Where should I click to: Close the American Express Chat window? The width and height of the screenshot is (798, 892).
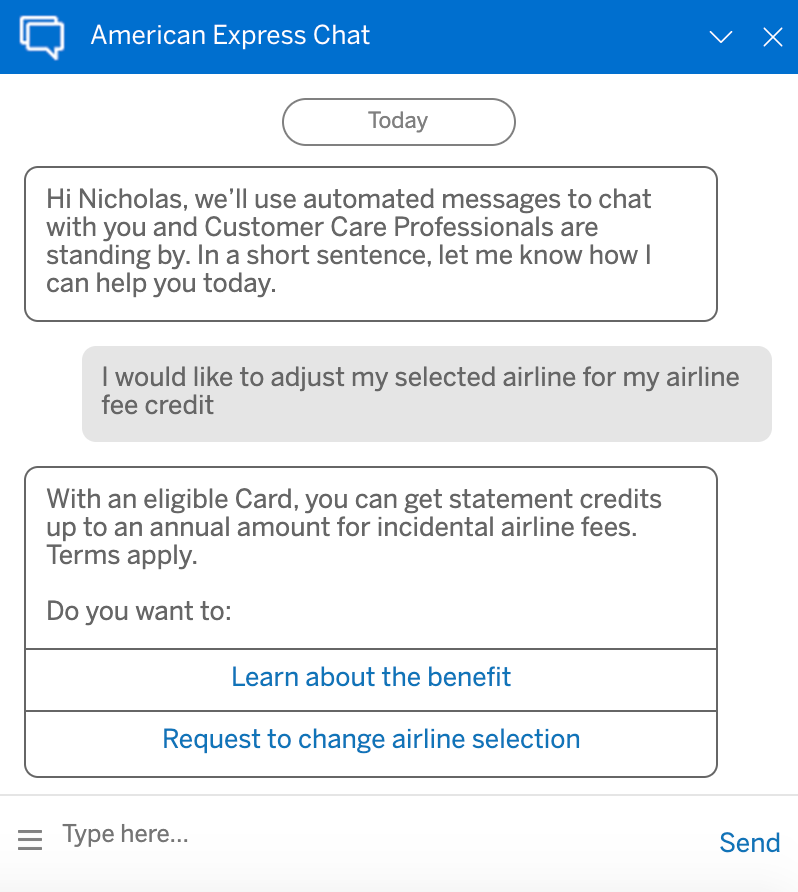click(x=773, y=37)
